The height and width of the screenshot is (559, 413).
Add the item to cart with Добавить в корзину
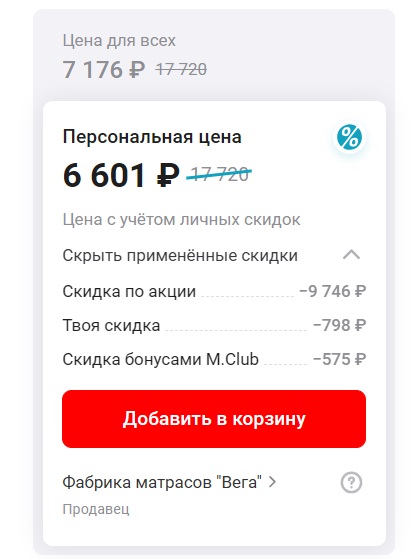point(214,419)
